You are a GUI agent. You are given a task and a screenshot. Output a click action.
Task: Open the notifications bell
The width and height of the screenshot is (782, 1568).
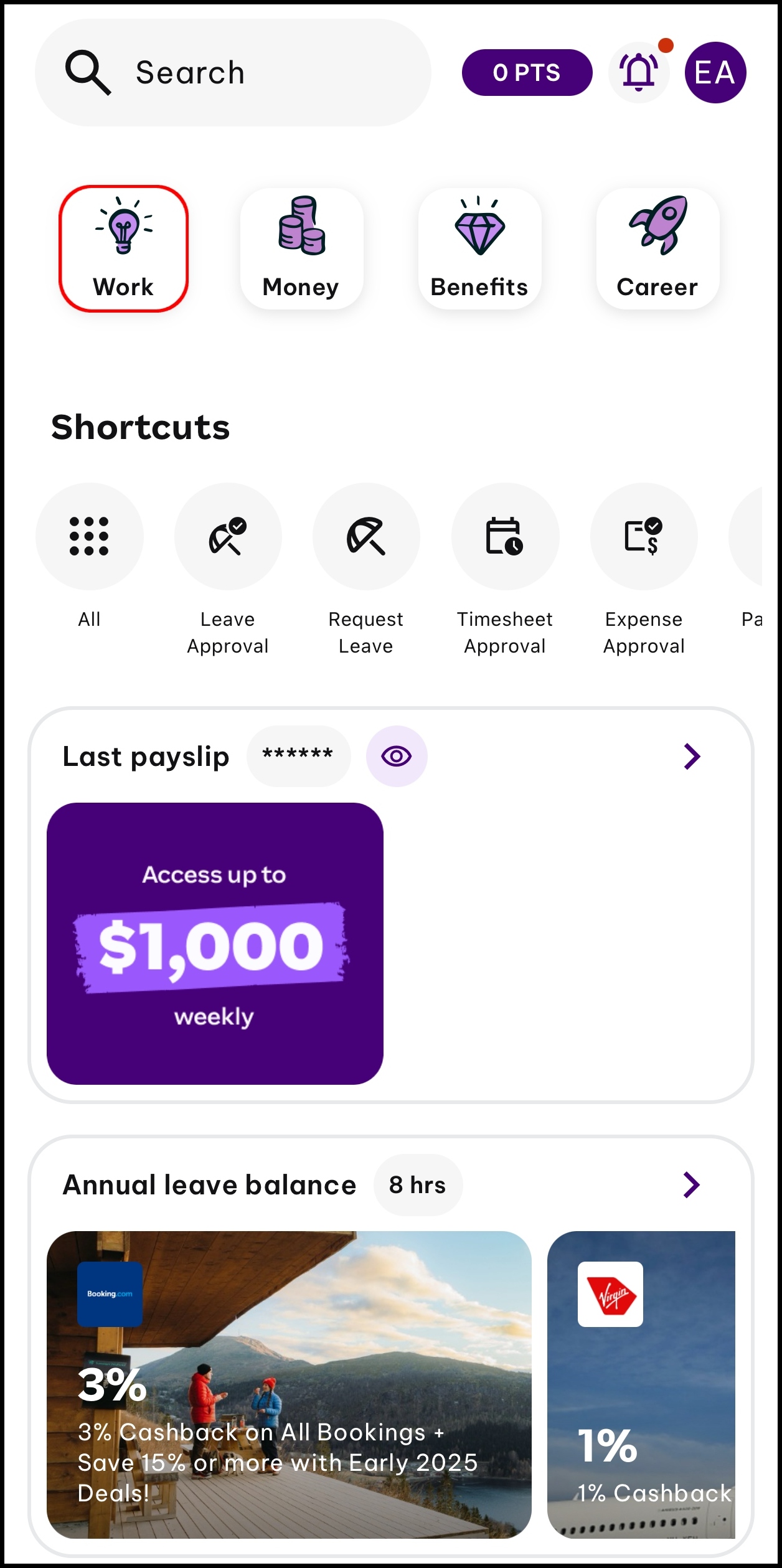639,72
